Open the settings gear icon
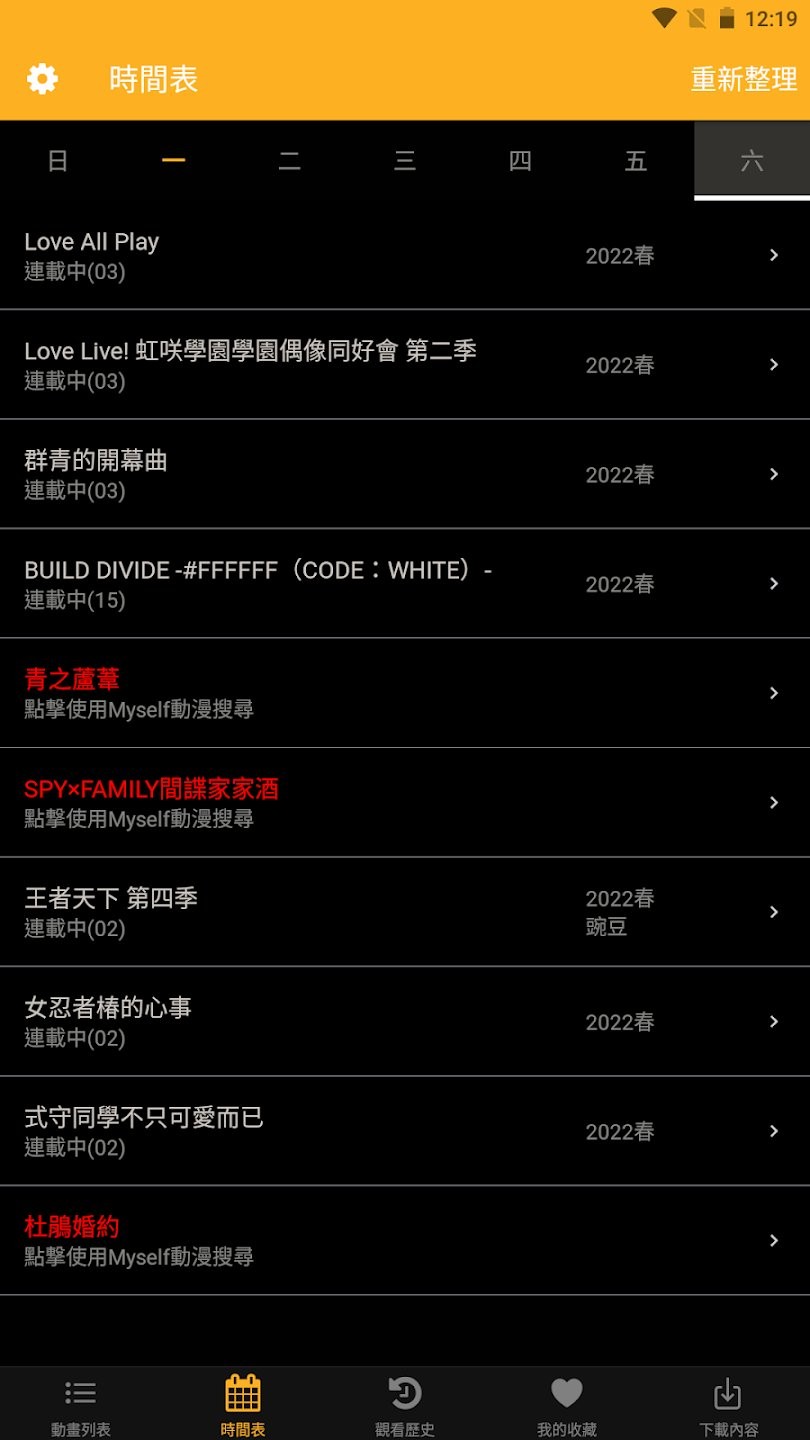 point(42,79)
